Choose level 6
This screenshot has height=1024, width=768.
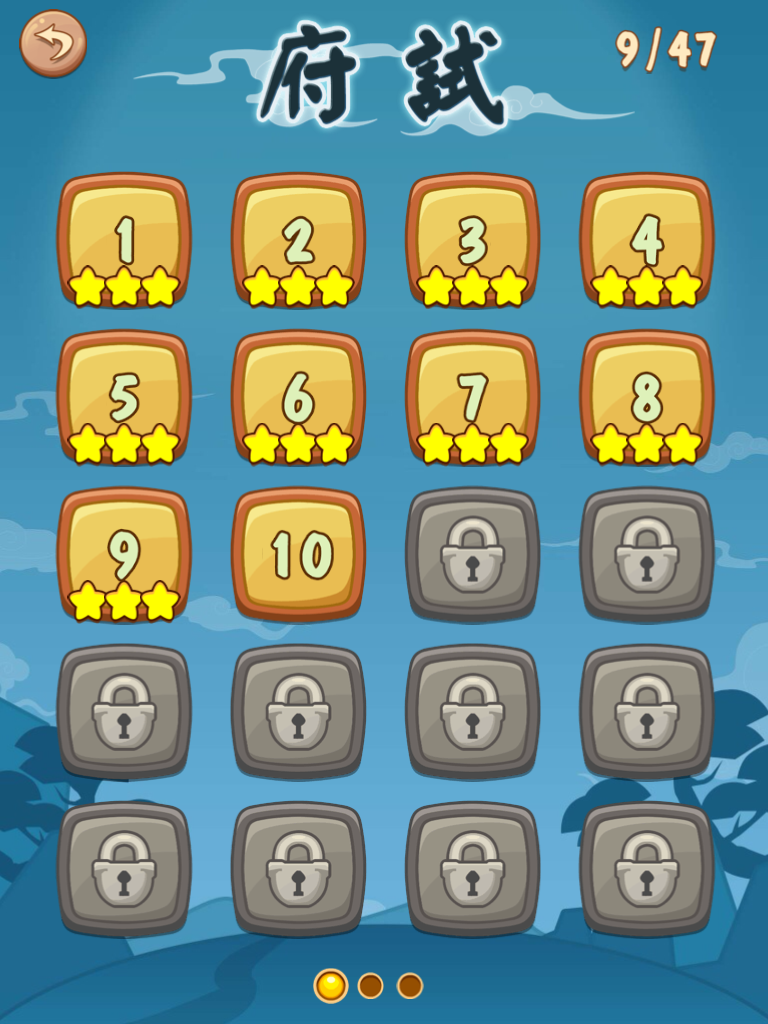pos(298,398)
